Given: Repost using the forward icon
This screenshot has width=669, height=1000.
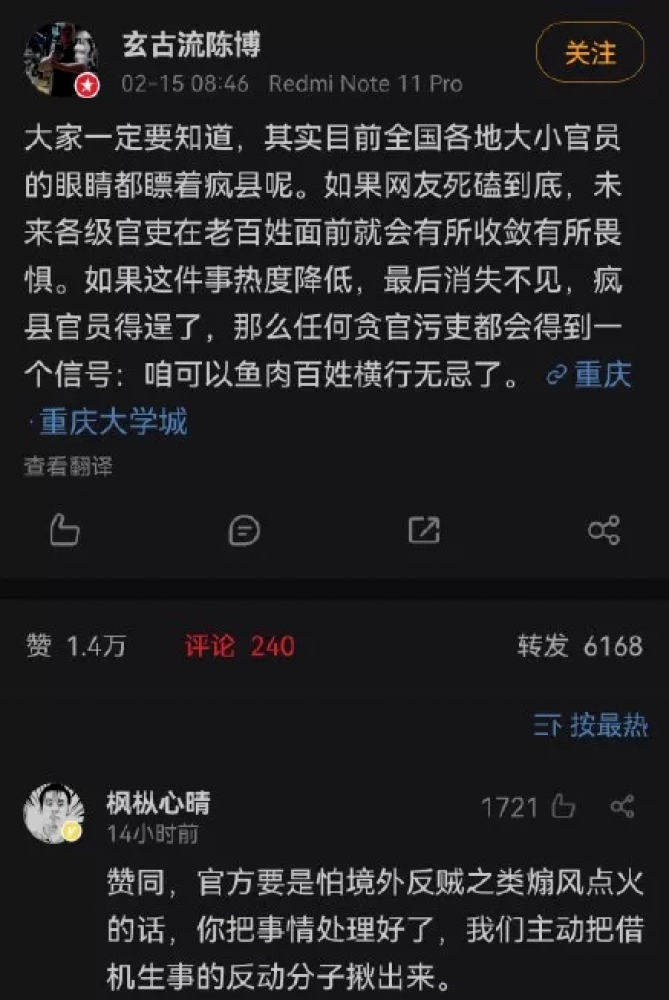Looking at the screenshot, I should [x=424, y=529].
